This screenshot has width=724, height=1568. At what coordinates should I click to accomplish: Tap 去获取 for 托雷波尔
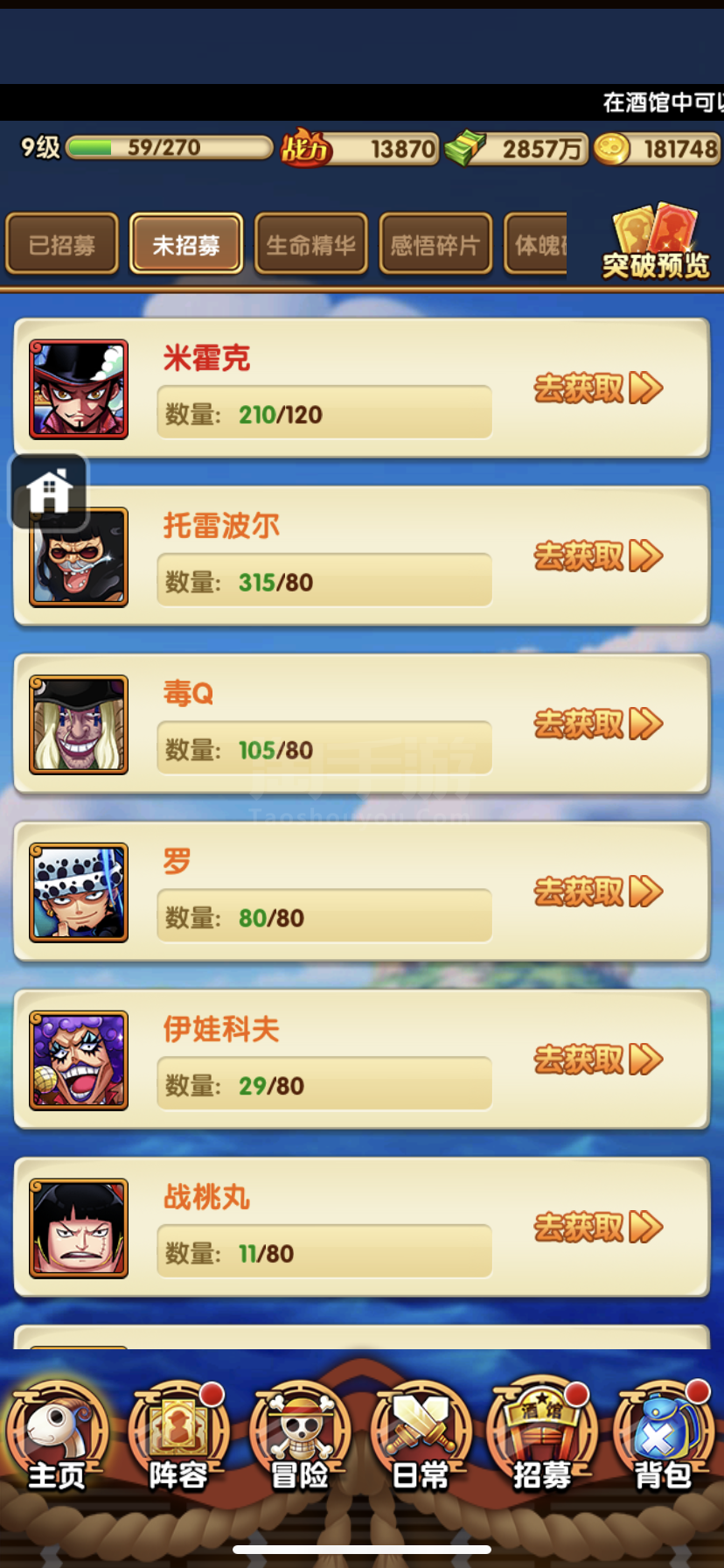(598, 556)
